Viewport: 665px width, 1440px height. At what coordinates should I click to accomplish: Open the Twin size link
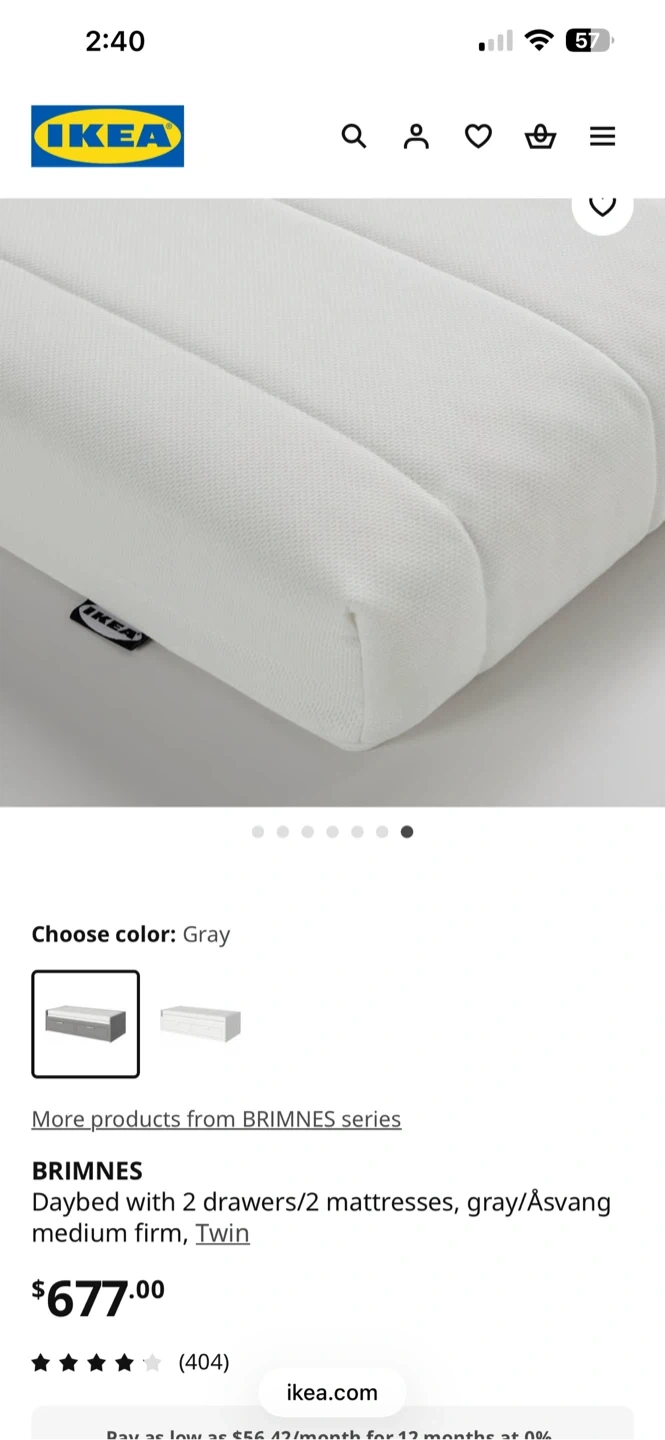pos(222,1233)
